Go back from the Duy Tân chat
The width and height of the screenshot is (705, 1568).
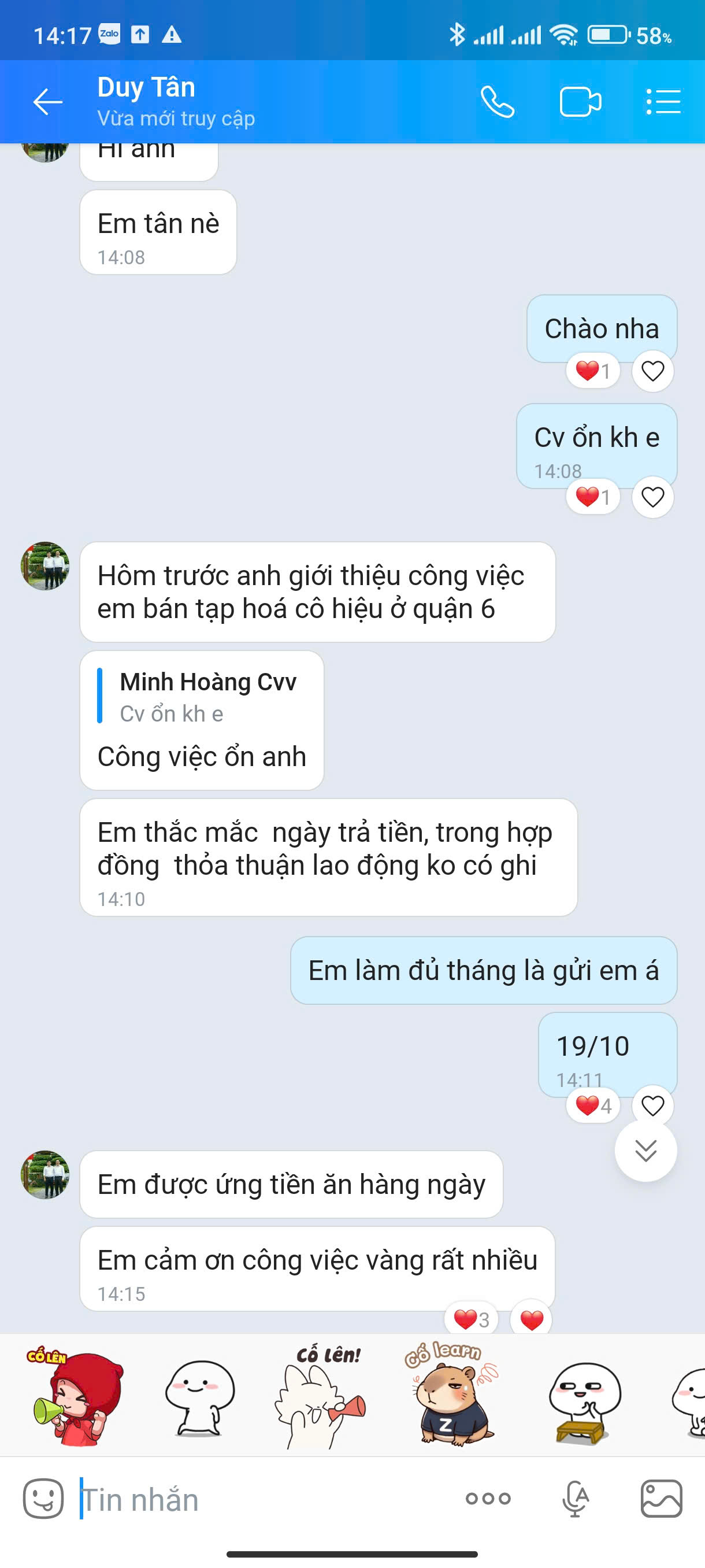tap(47, 102)
